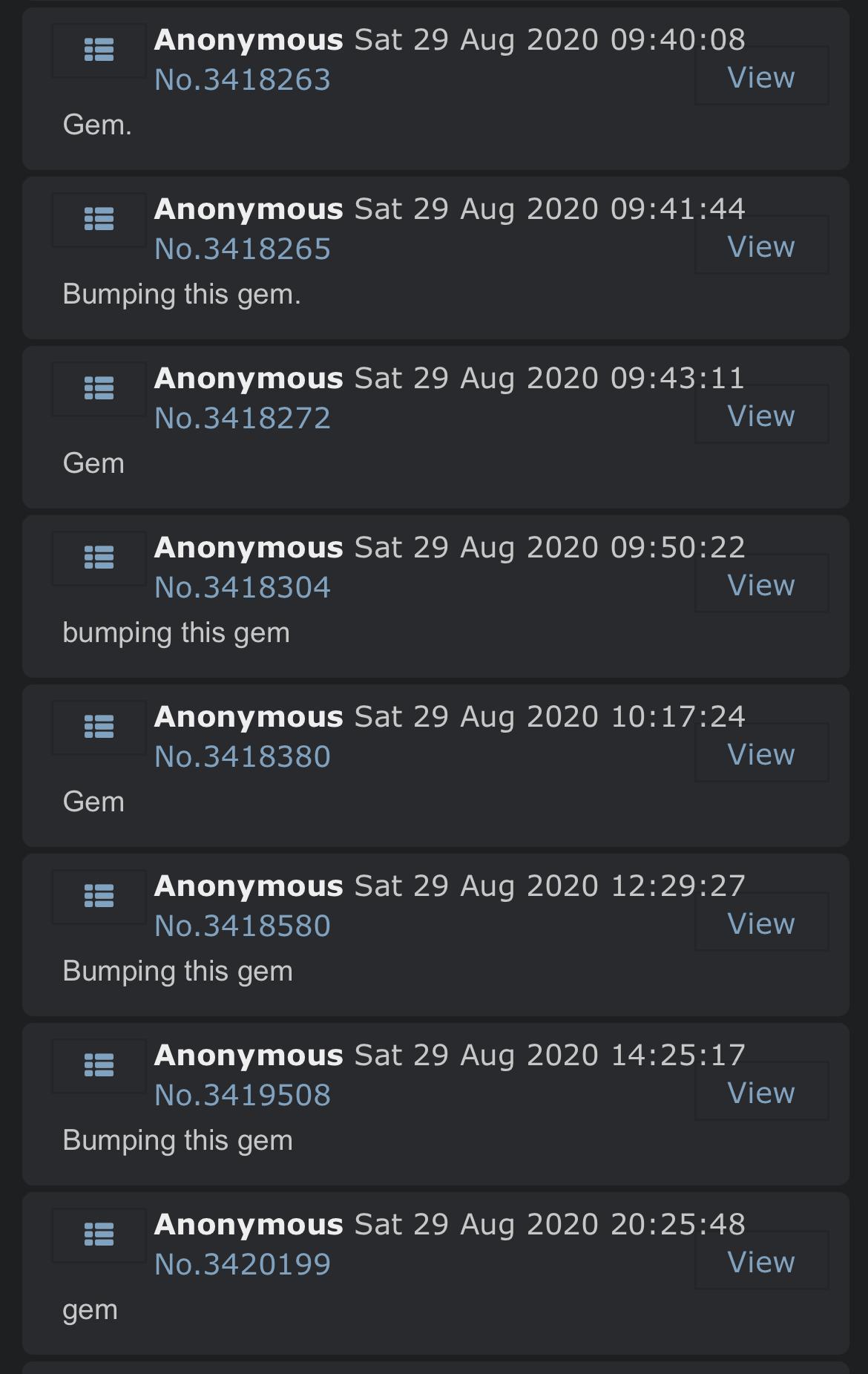Open the list menu icon for post No.3418580

(x=99, y=896)
